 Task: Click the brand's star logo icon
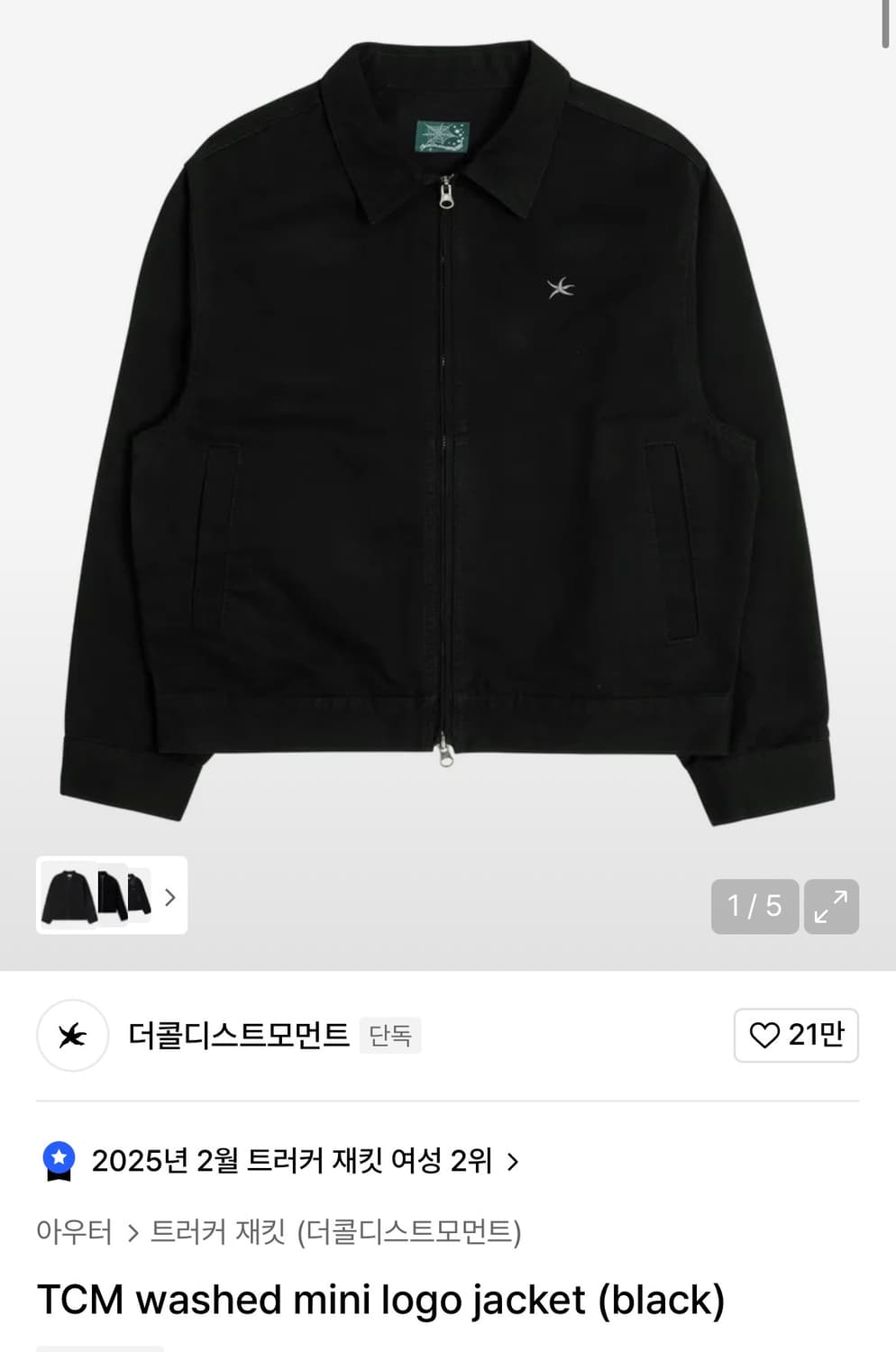(72, 1036)
